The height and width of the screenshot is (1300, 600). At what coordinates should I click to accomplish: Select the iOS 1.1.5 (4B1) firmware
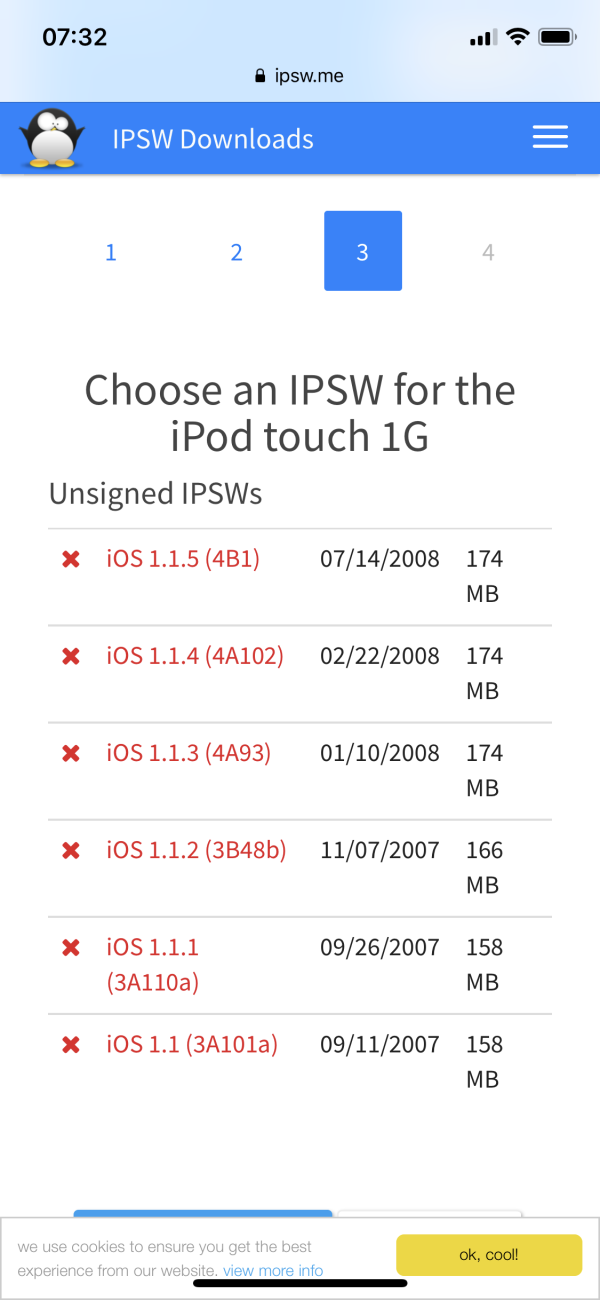point(183,559)
